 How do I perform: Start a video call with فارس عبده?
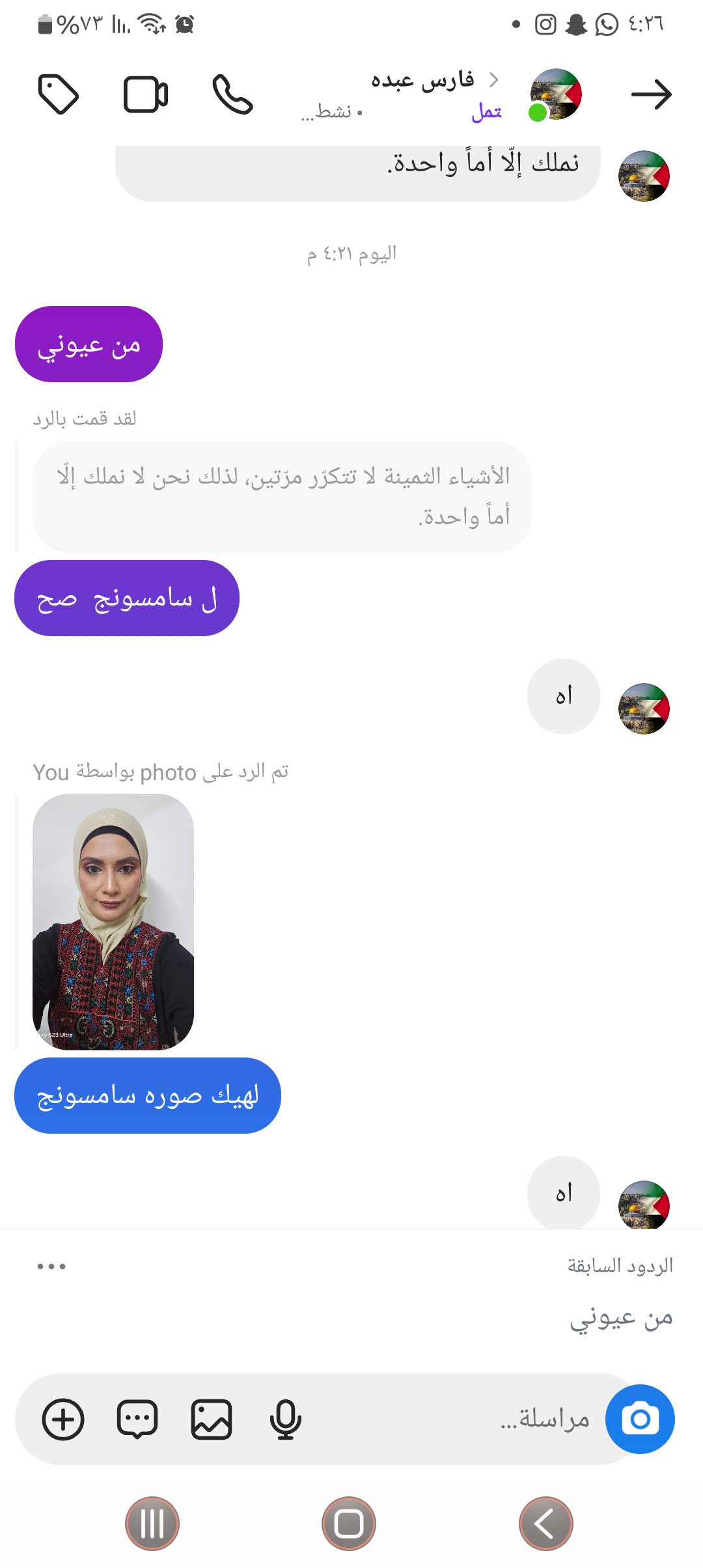tap(145, 95)
